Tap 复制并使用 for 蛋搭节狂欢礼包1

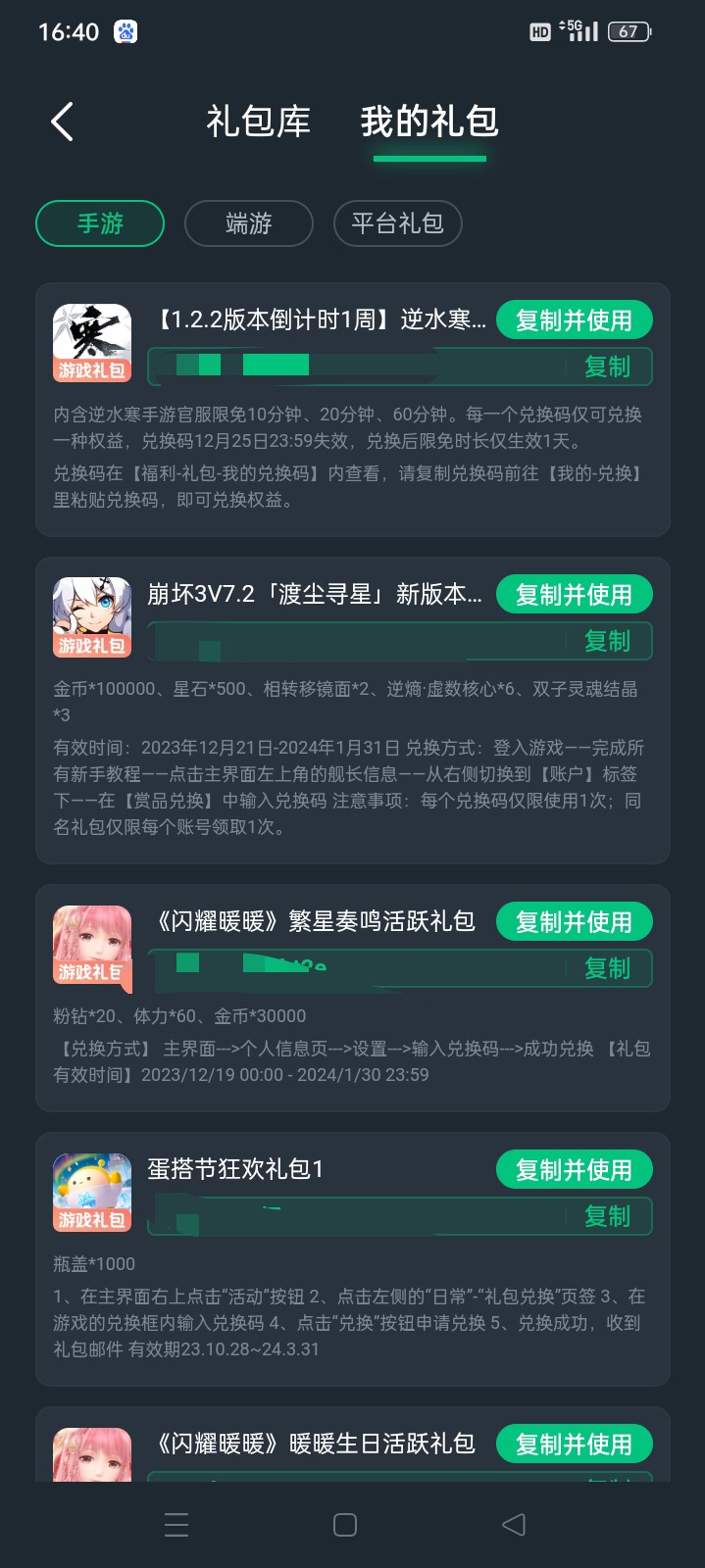575,1169
